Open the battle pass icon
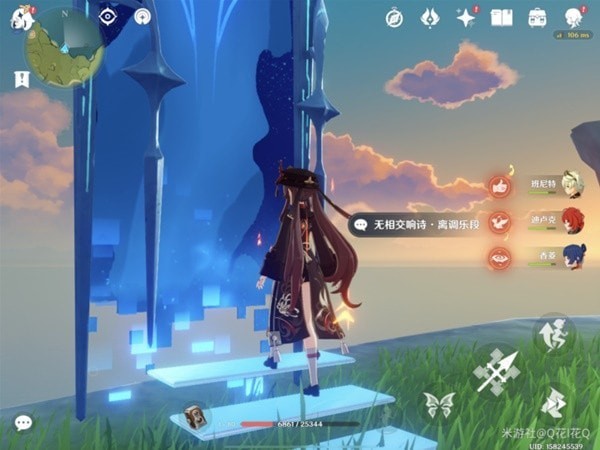 click(x=430, y=17)
